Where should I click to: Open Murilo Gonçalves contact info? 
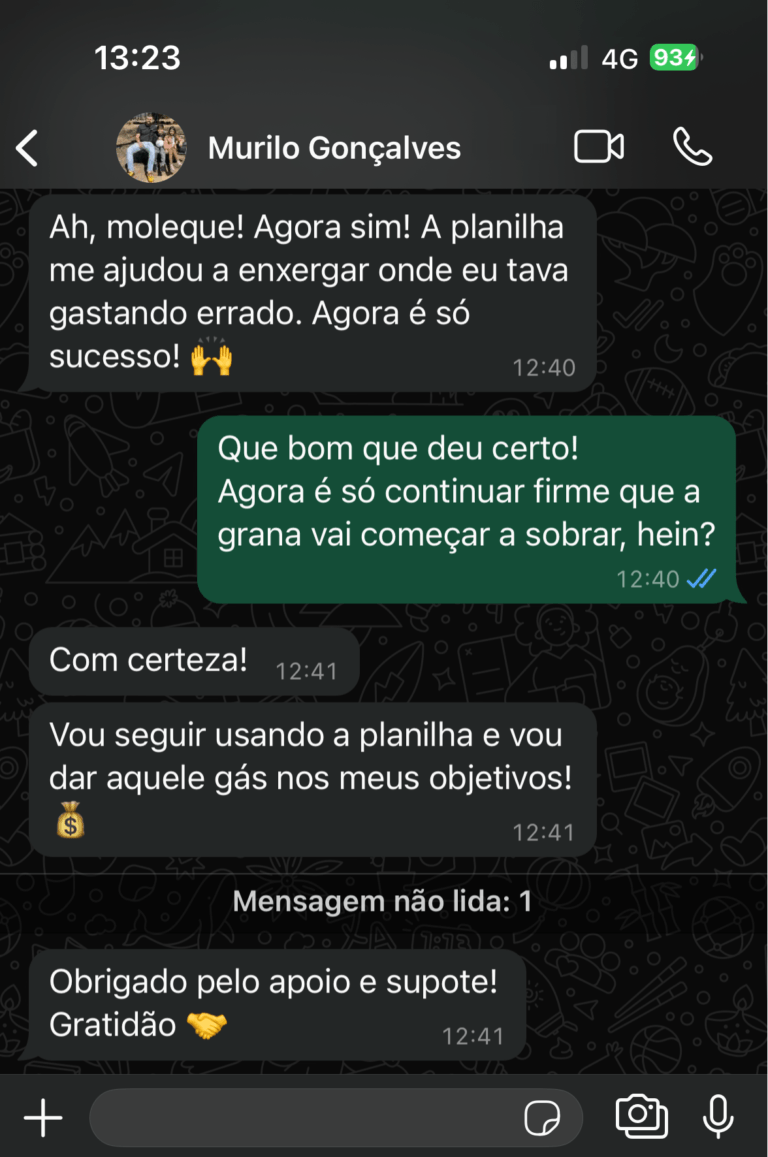click(x=334, y=149)
